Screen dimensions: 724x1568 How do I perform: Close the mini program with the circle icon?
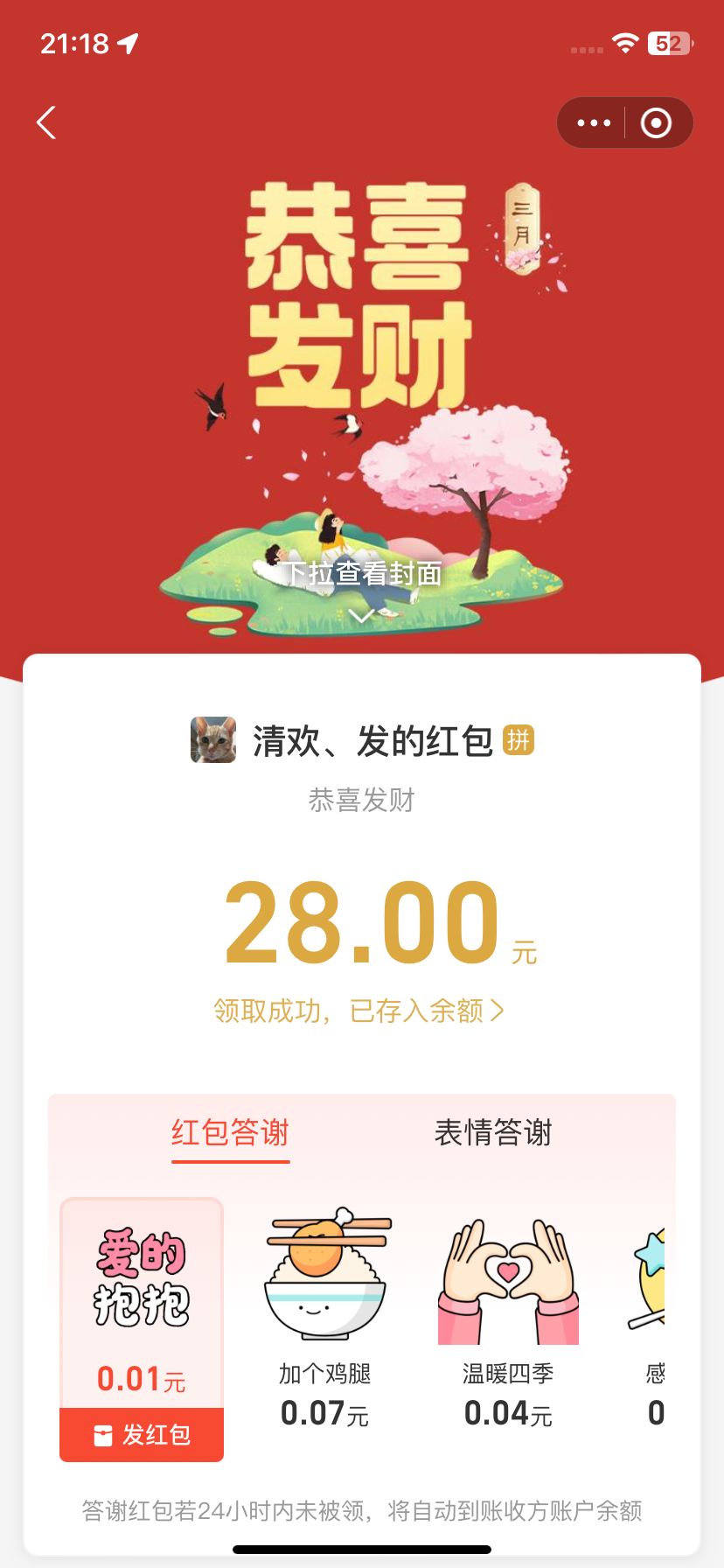[x=656, y=122]
